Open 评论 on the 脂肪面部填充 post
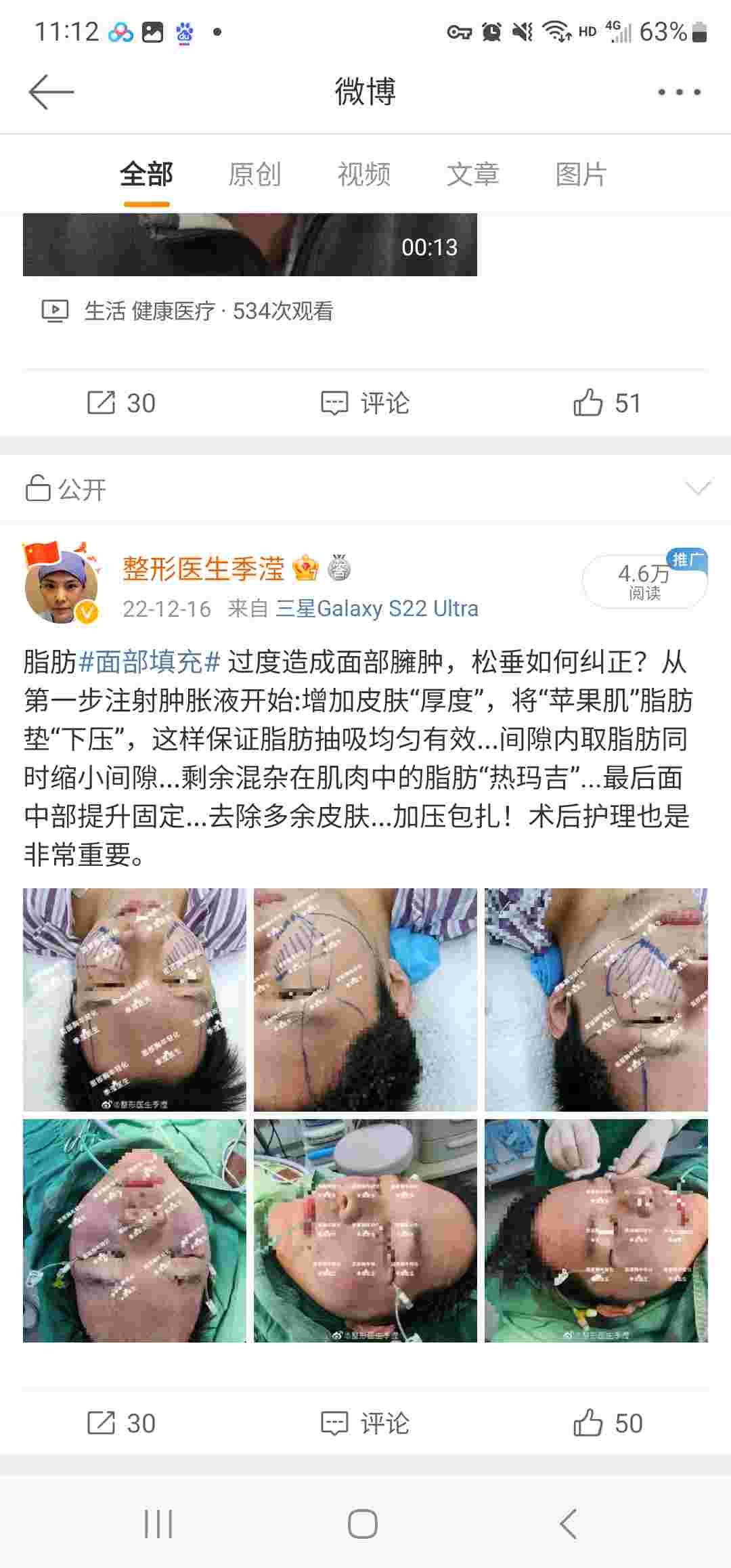 (x=365, y=1423)
